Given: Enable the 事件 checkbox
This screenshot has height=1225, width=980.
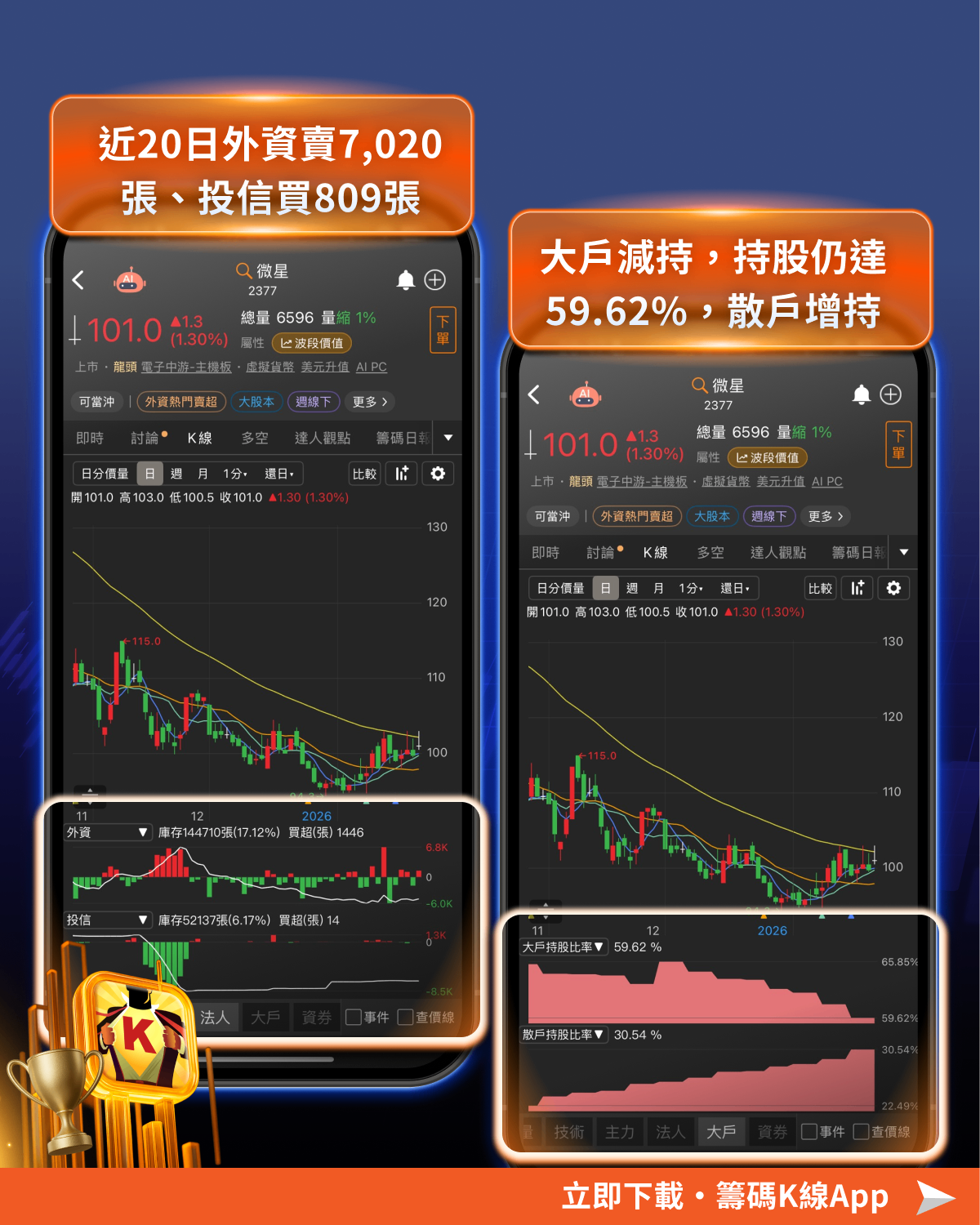Looking at the screenshot, I should (x=352, y=1017).
